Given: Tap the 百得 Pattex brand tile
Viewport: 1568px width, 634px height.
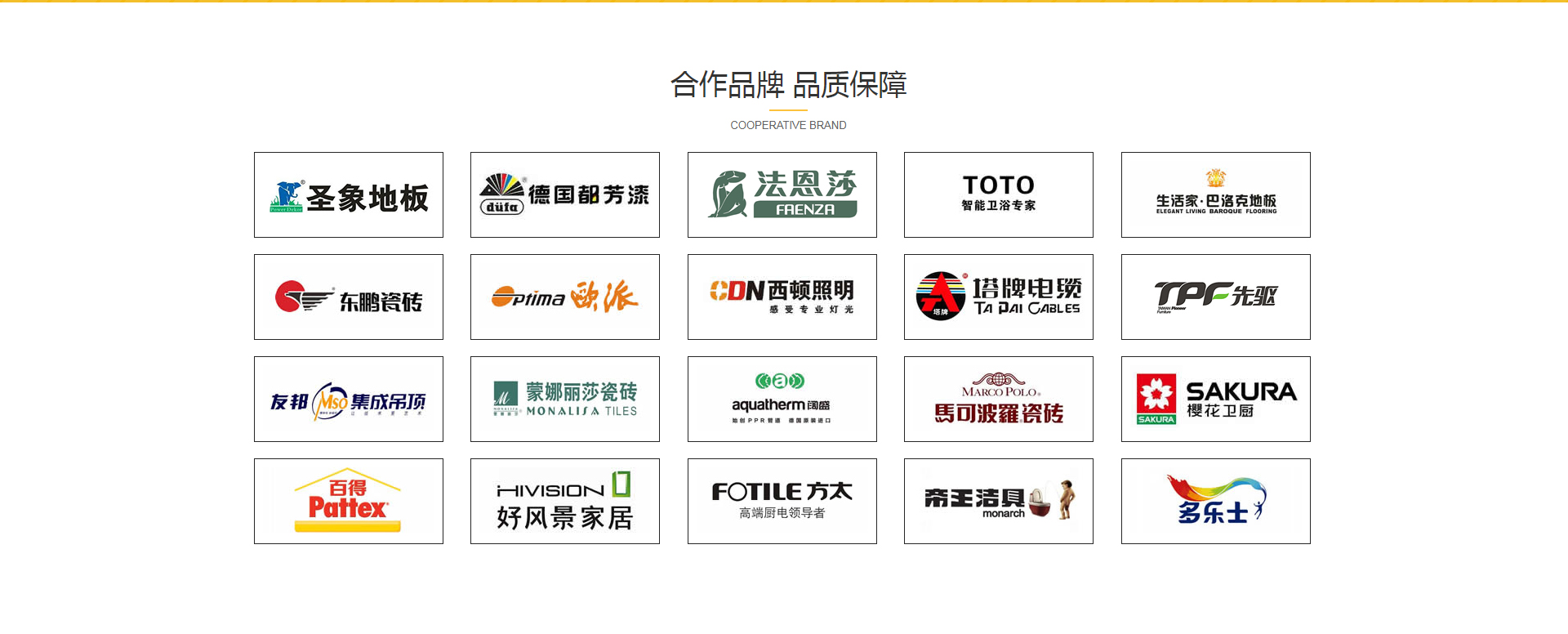Looking at the screenshot, I should pyautogui.click(x=349, y=502).
